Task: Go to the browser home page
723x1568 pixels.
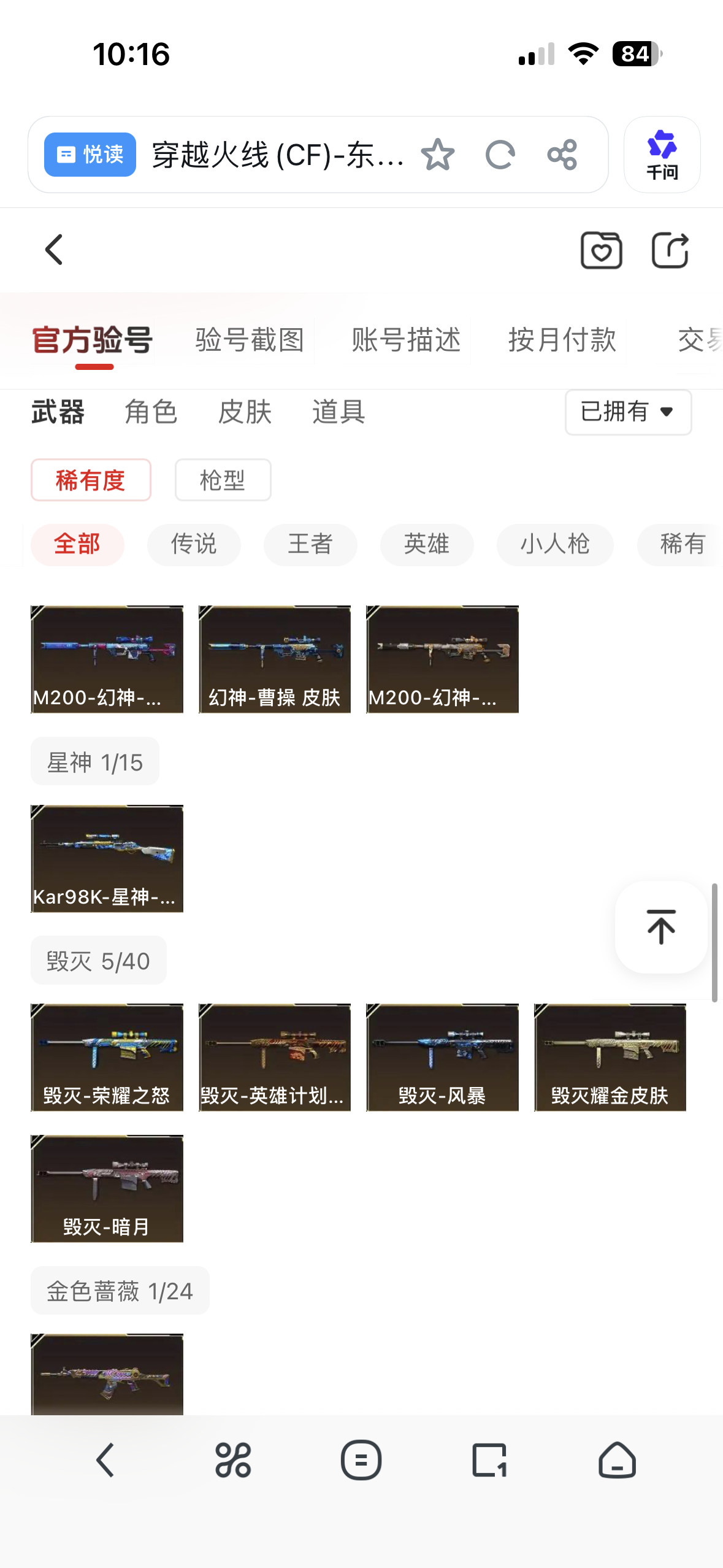Action: coord(616,1460)
